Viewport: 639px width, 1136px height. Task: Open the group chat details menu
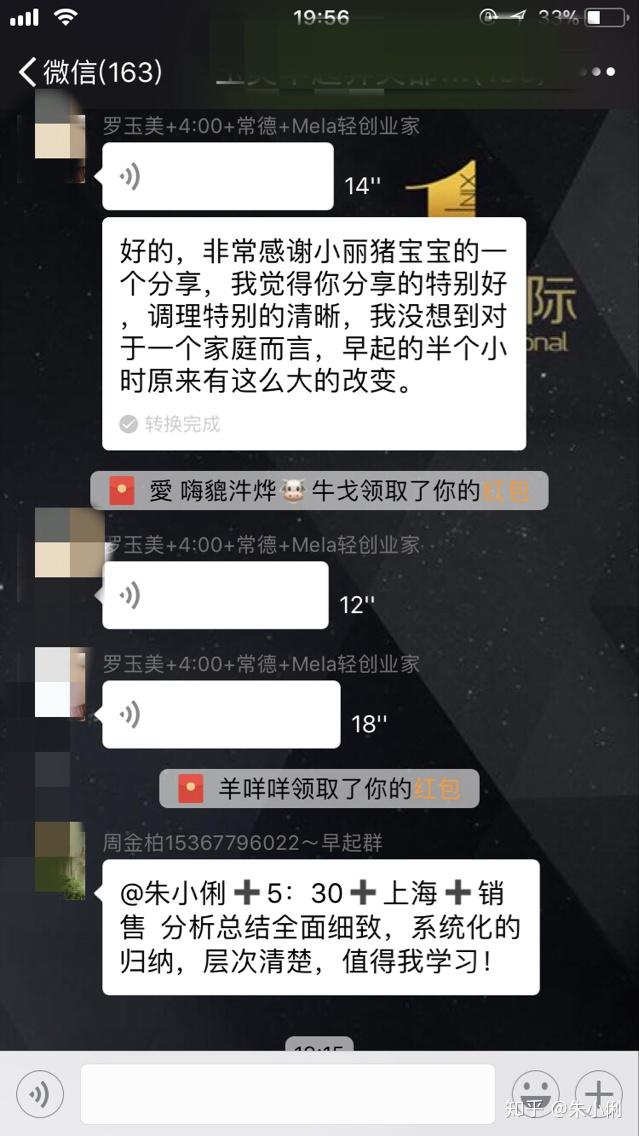click(x=603, y=72)
